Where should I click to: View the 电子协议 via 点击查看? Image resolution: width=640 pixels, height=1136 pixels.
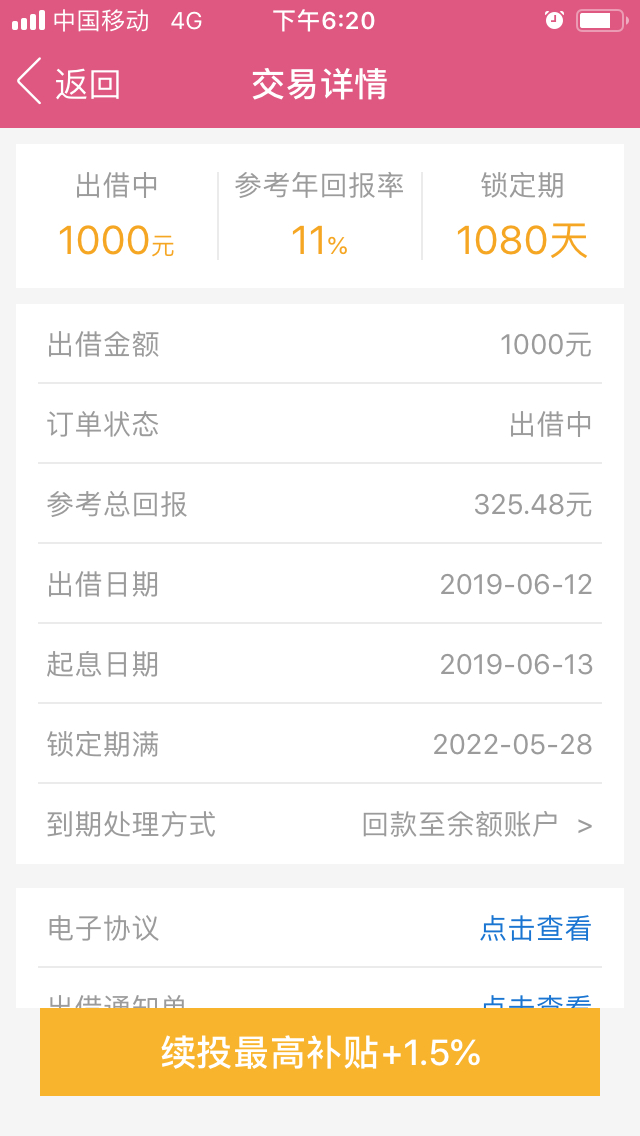(x=536, y=928)
